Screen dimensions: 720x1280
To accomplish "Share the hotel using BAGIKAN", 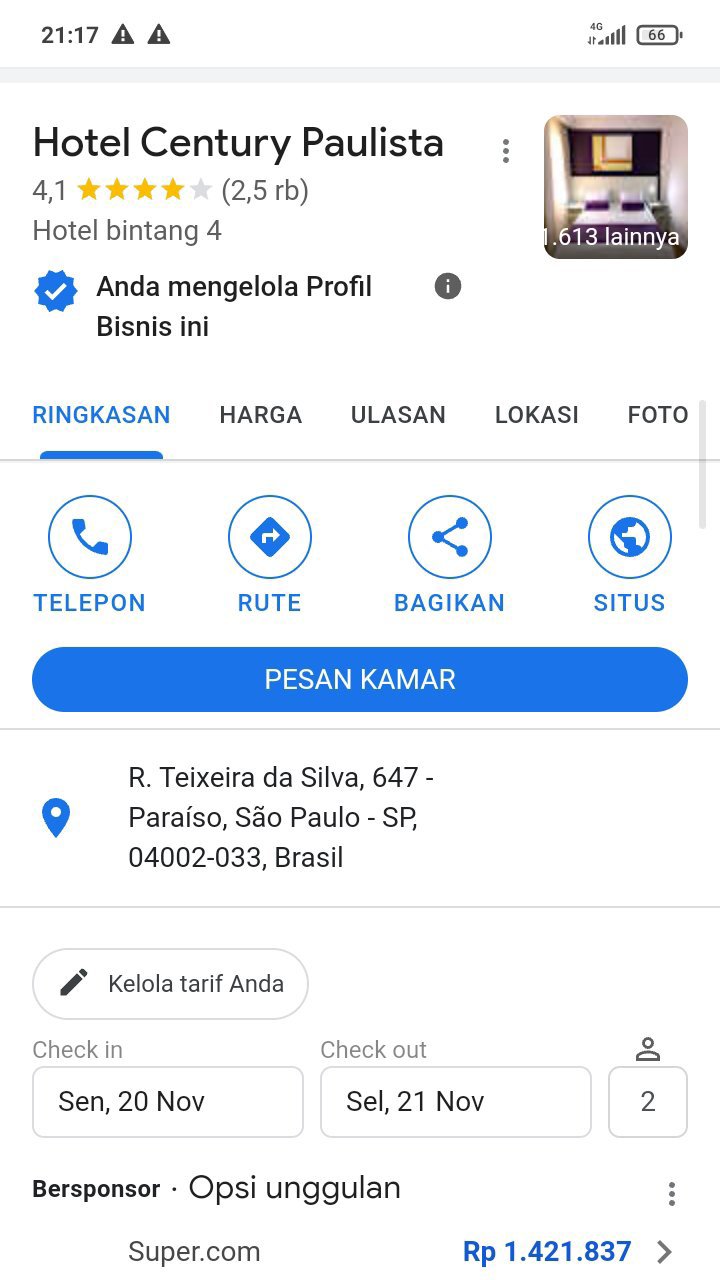I will click(449, 555).
